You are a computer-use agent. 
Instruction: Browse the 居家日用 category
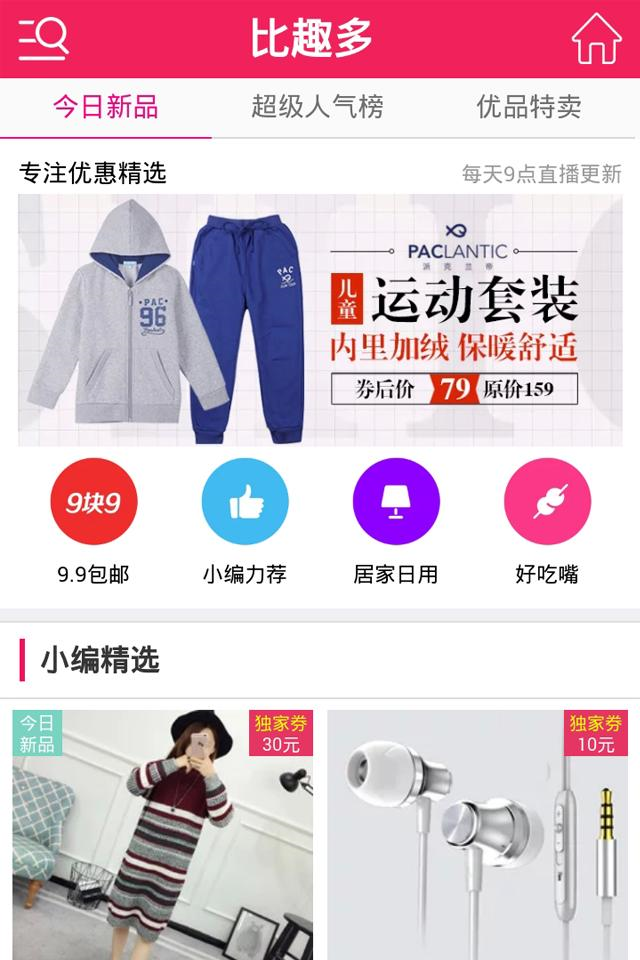pos(396,503)
